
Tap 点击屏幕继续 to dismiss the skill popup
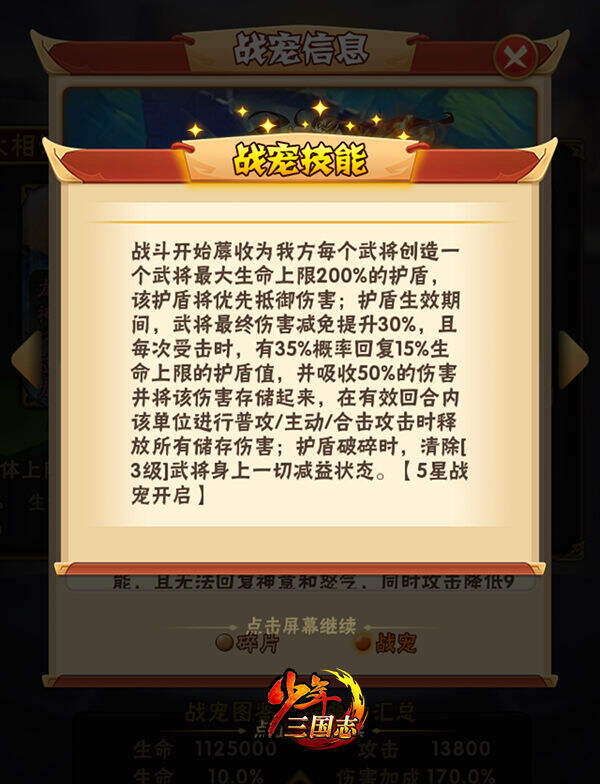pos(300,624)
